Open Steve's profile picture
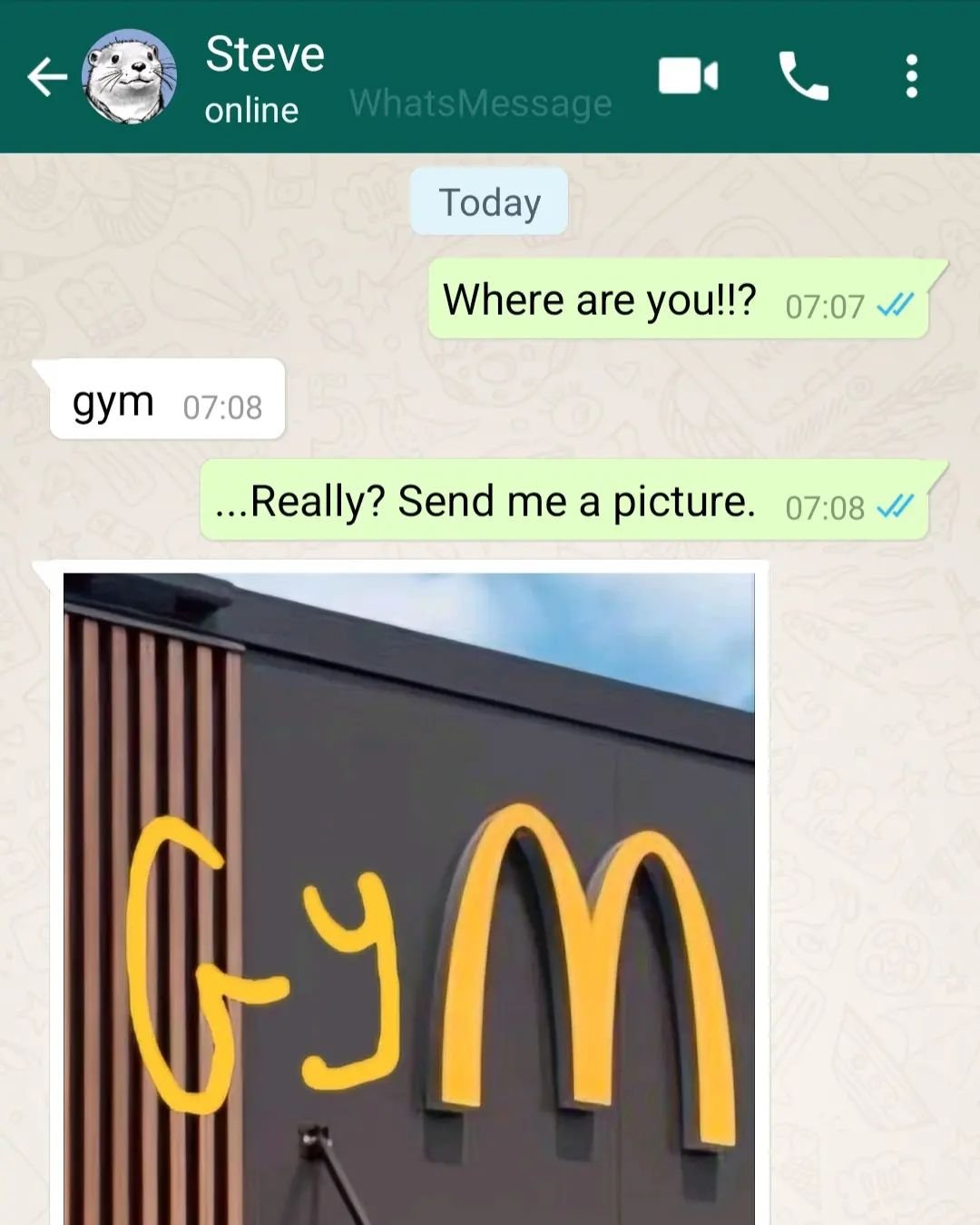980x1225 pixels. pyautogui.click(x=130, y=77)
